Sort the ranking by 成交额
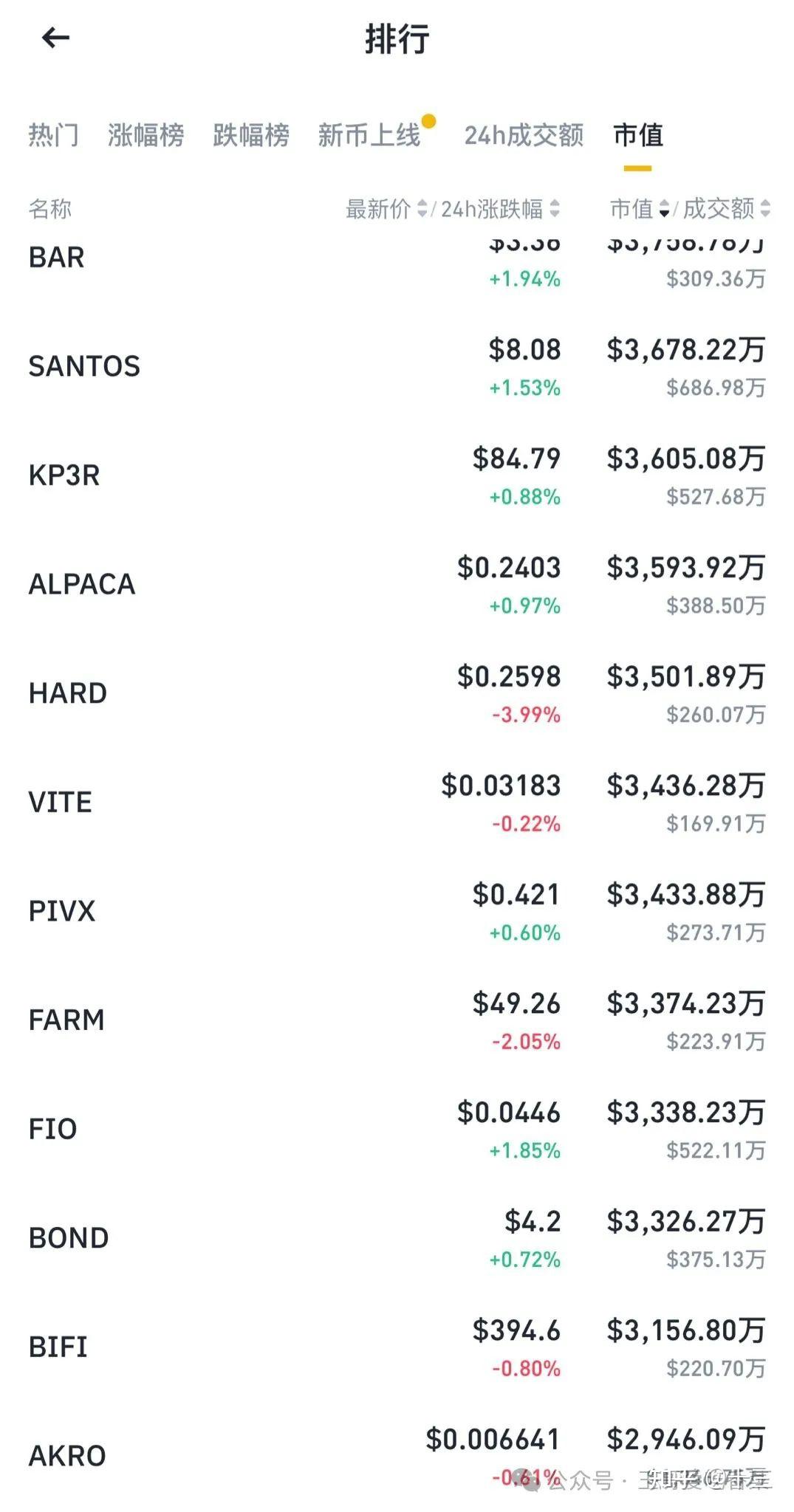Image resolution: width=794 pixels, height=1512 pixels. (725, 209)
